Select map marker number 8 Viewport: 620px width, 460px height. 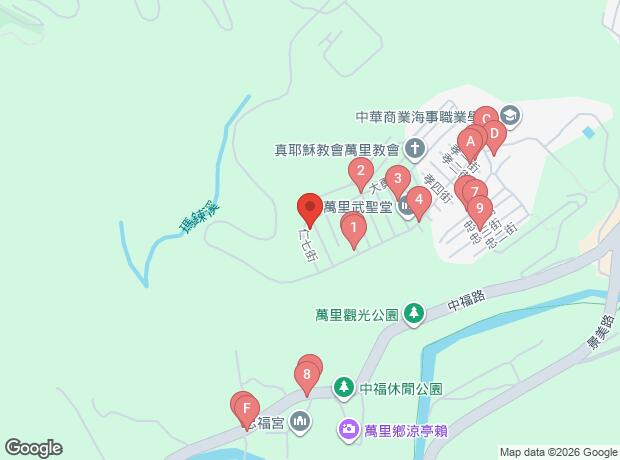pyautogui.click(x=308, y=377)
